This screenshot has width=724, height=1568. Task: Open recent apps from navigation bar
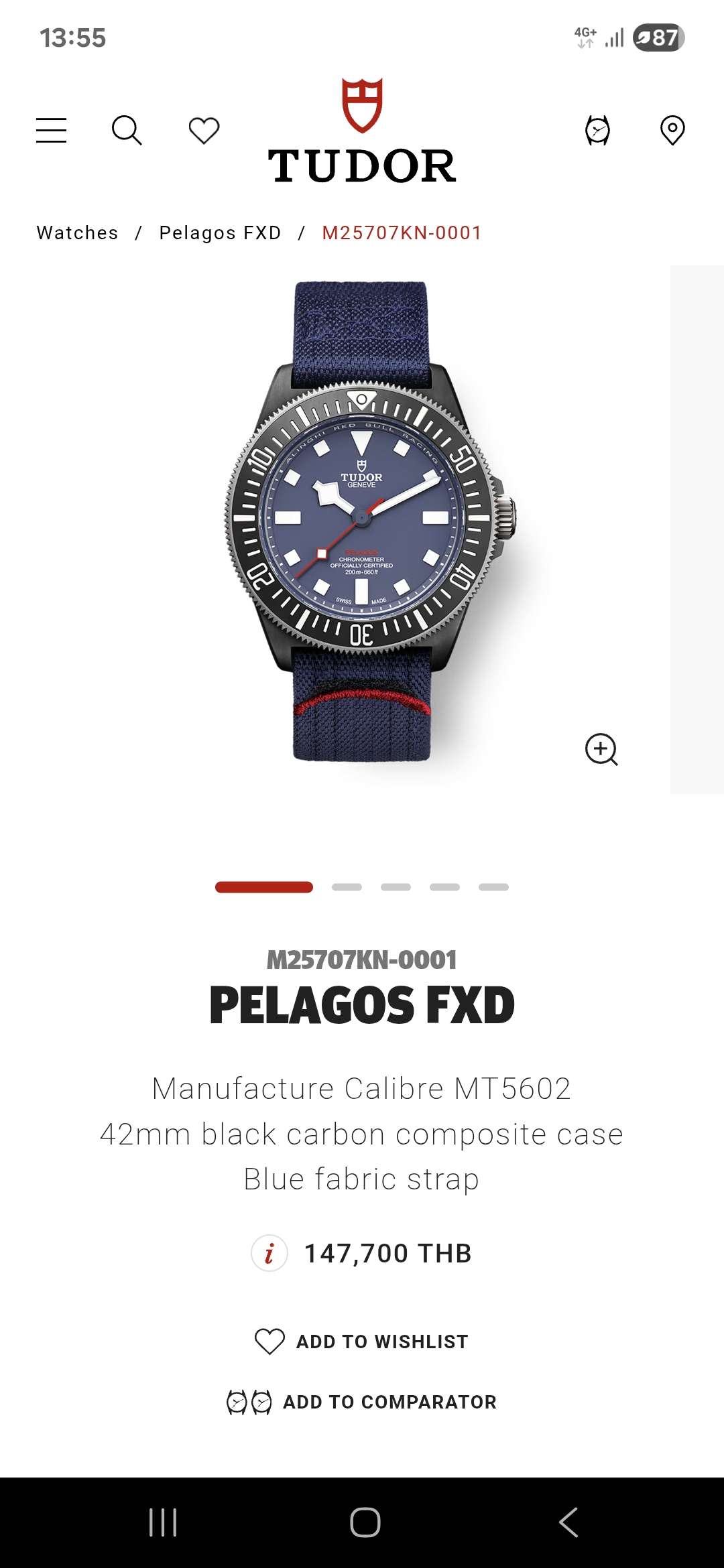click(163, 1522)
